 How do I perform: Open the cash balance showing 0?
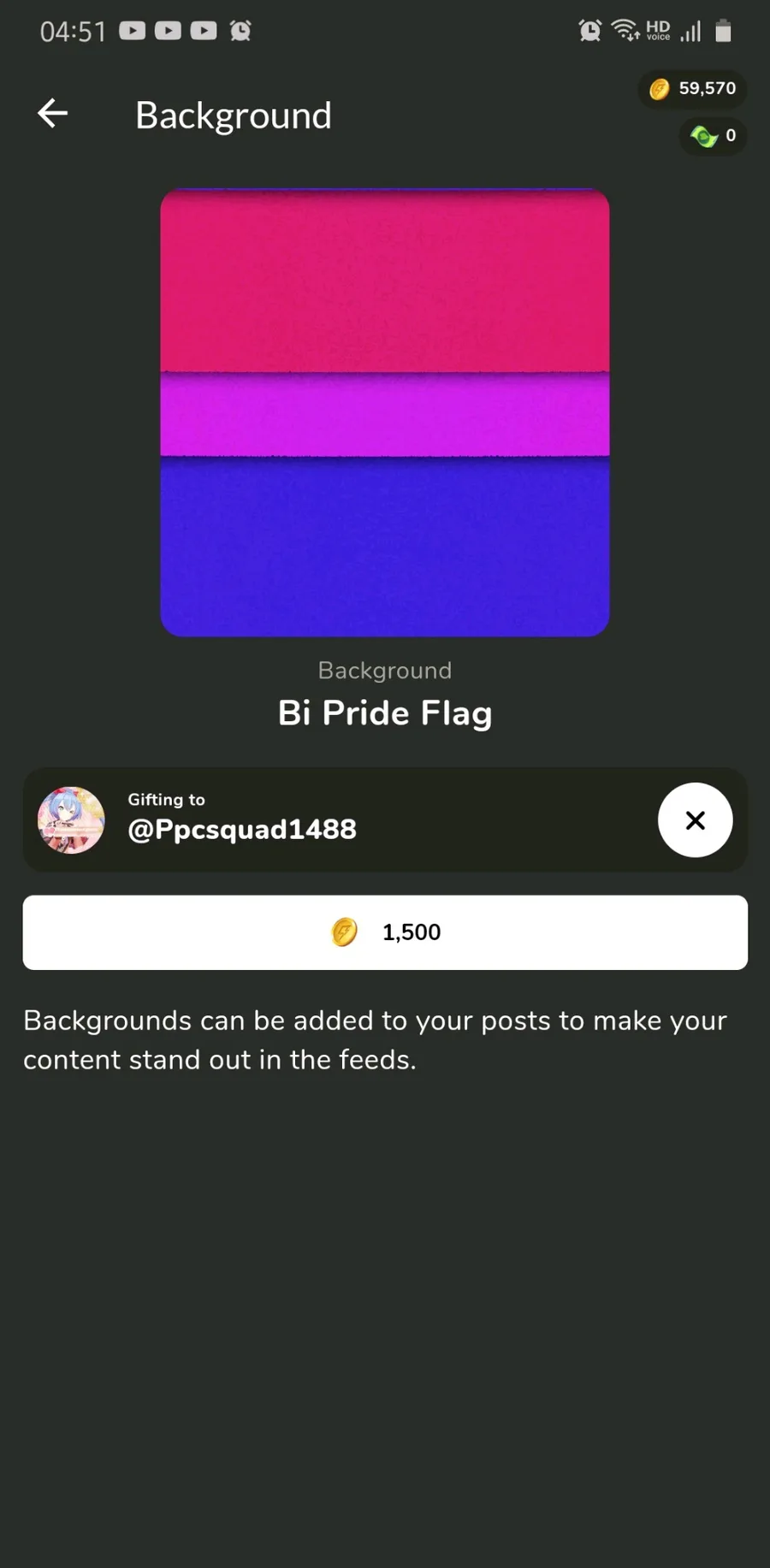tap(713, 136)
